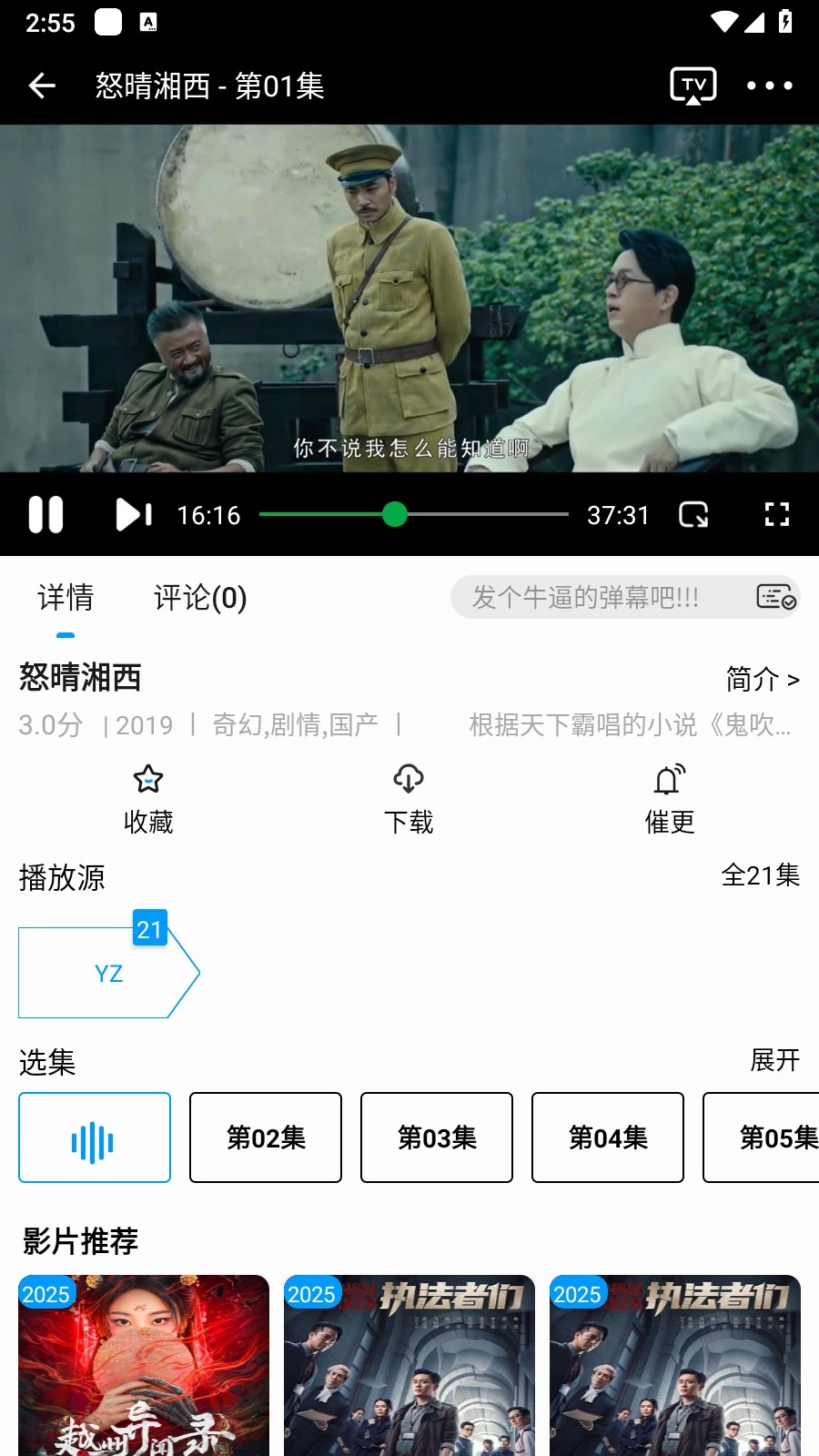819x1456 pixels.
Task: Cast video to TV
Action: (x=693, y=86)
